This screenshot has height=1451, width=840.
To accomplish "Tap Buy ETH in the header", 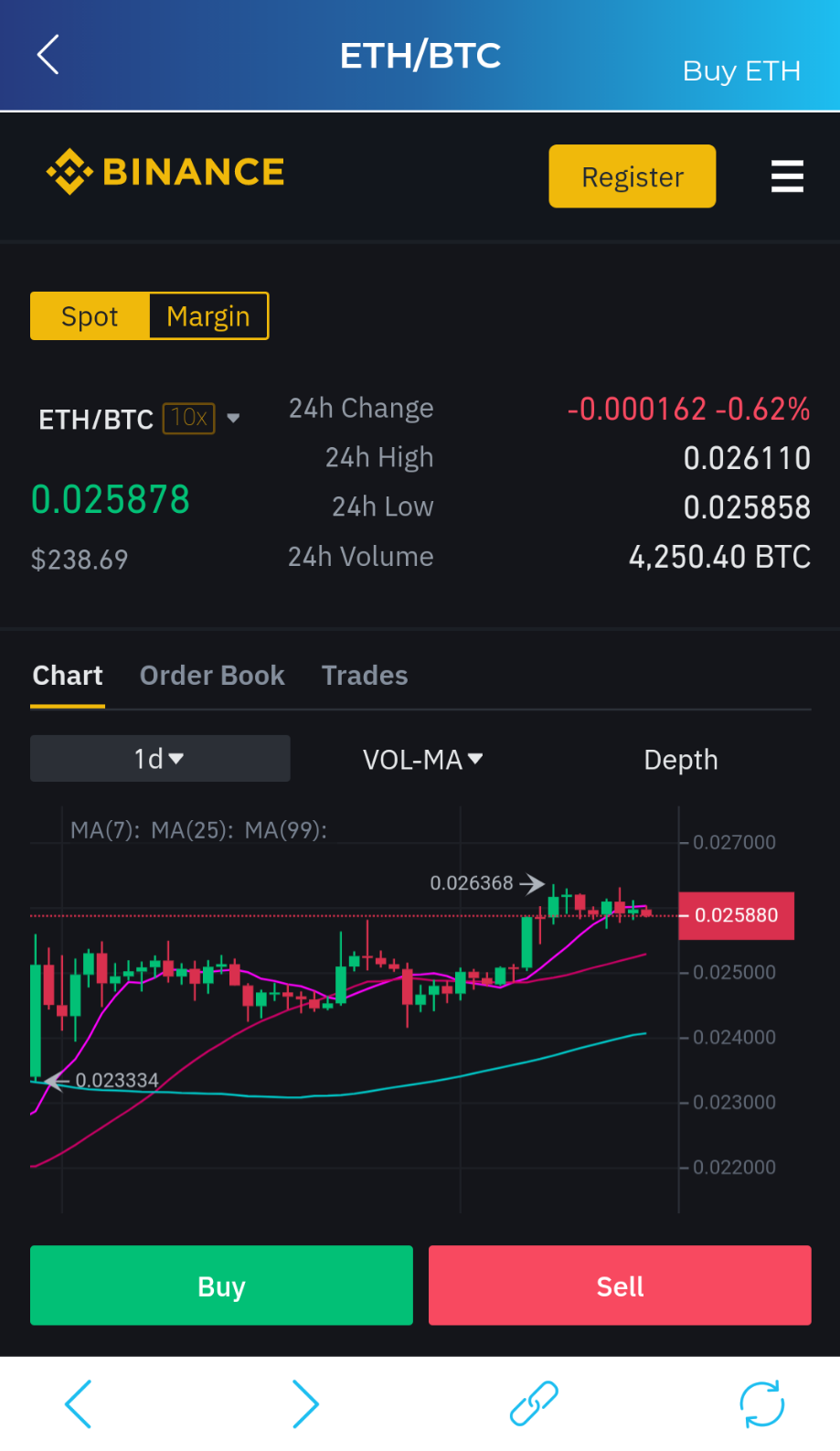I will tap(741, 71).
